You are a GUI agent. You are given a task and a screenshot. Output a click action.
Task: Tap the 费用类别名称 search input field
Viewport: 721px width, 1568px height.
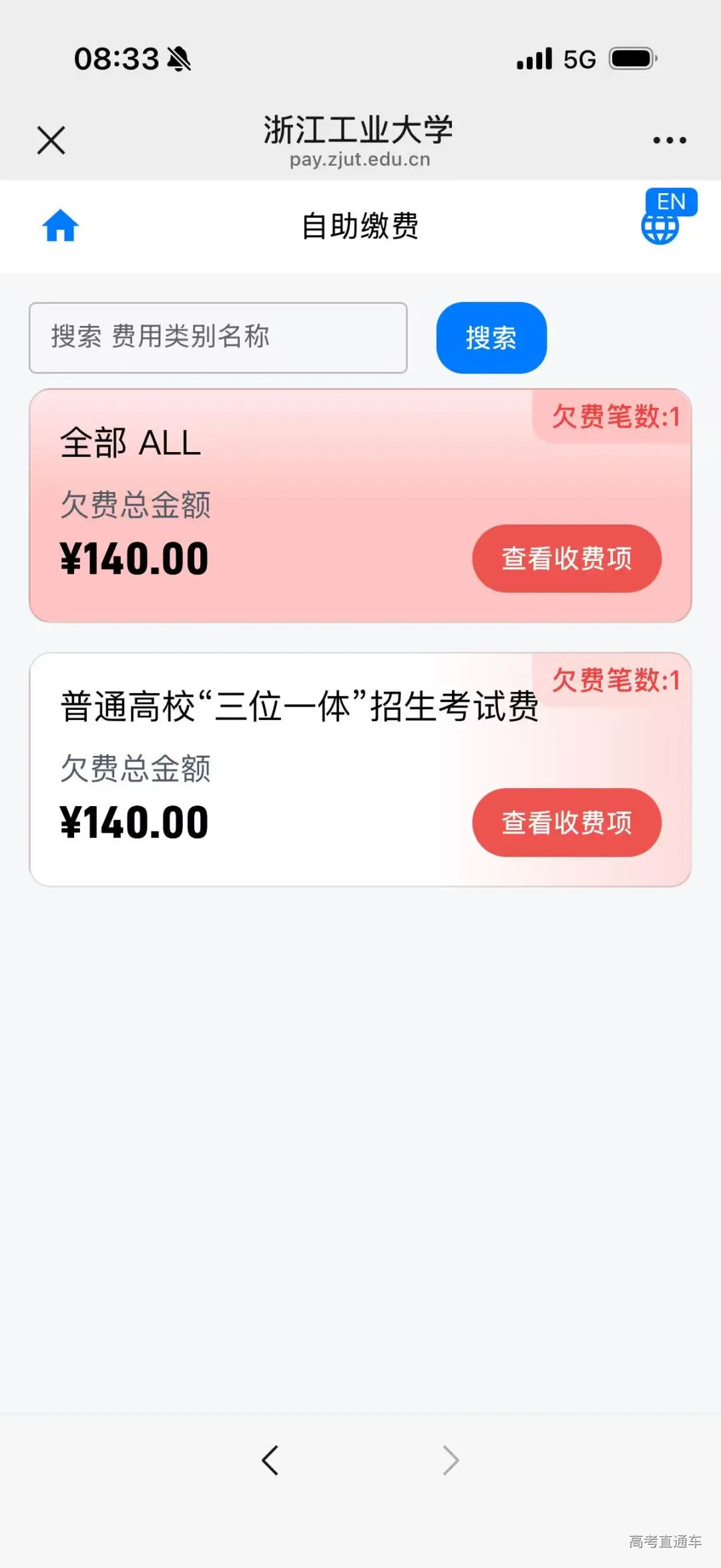pos(218,337)
